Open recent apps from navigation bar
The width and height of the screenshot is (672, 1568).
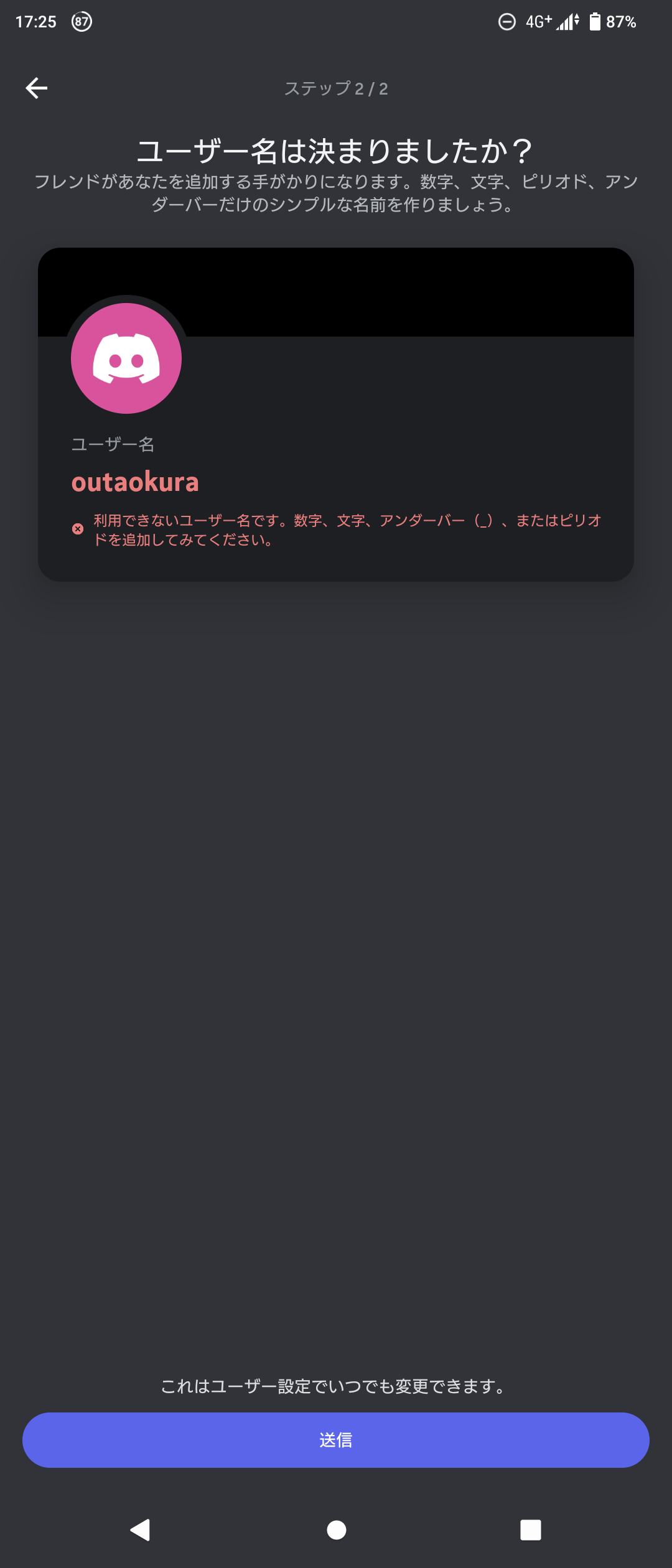(530, 1529)
